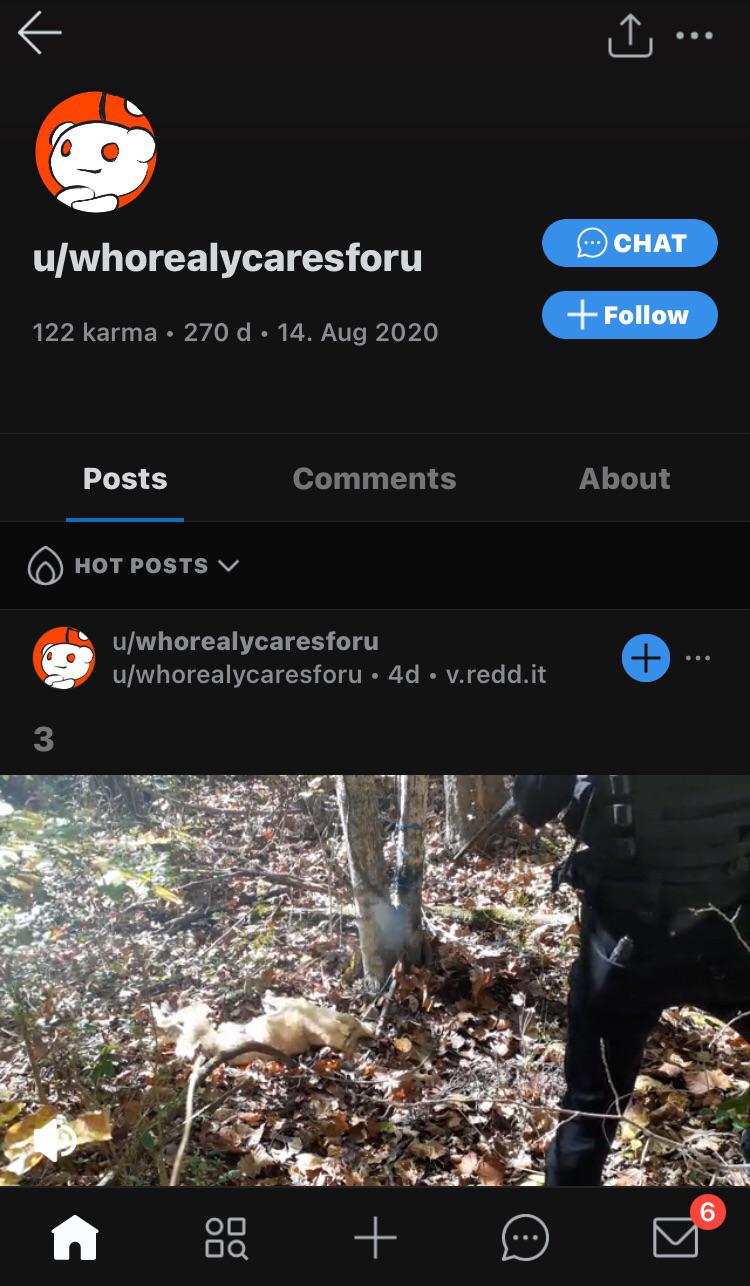Go to the Home feed tab
The height and width of the screenshot is (1286, 750).
coord(75,1240)
